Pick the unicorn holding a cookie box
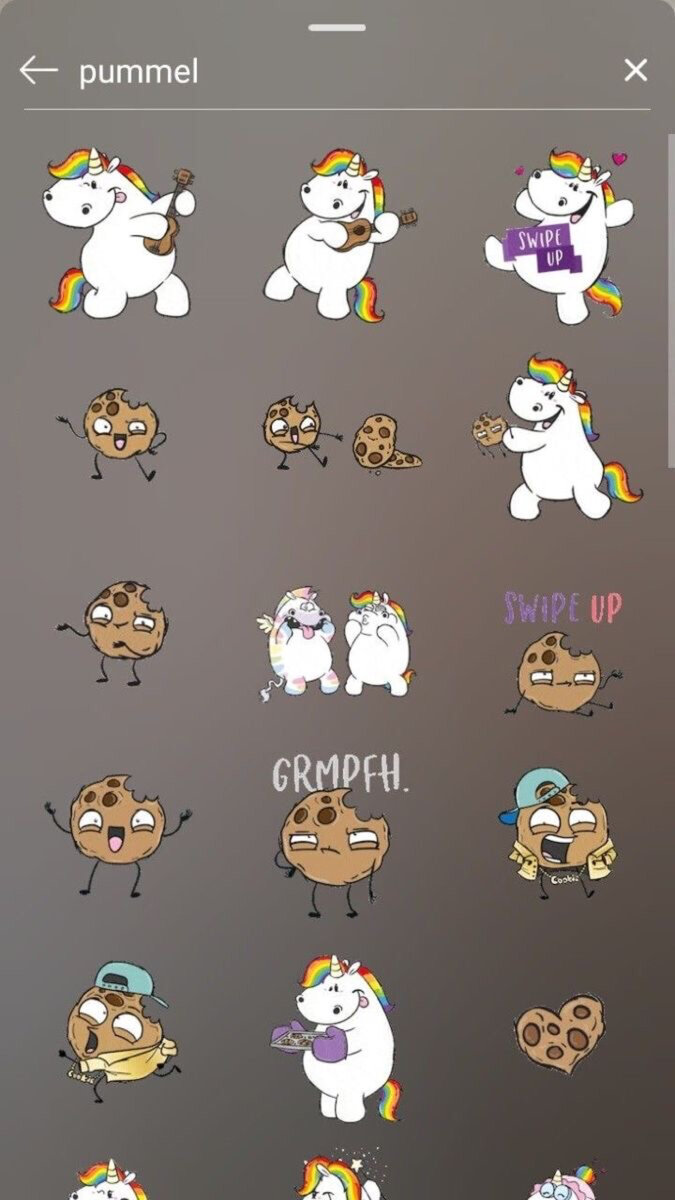This screenshot has width=675, height=1200. (338, 1037)
